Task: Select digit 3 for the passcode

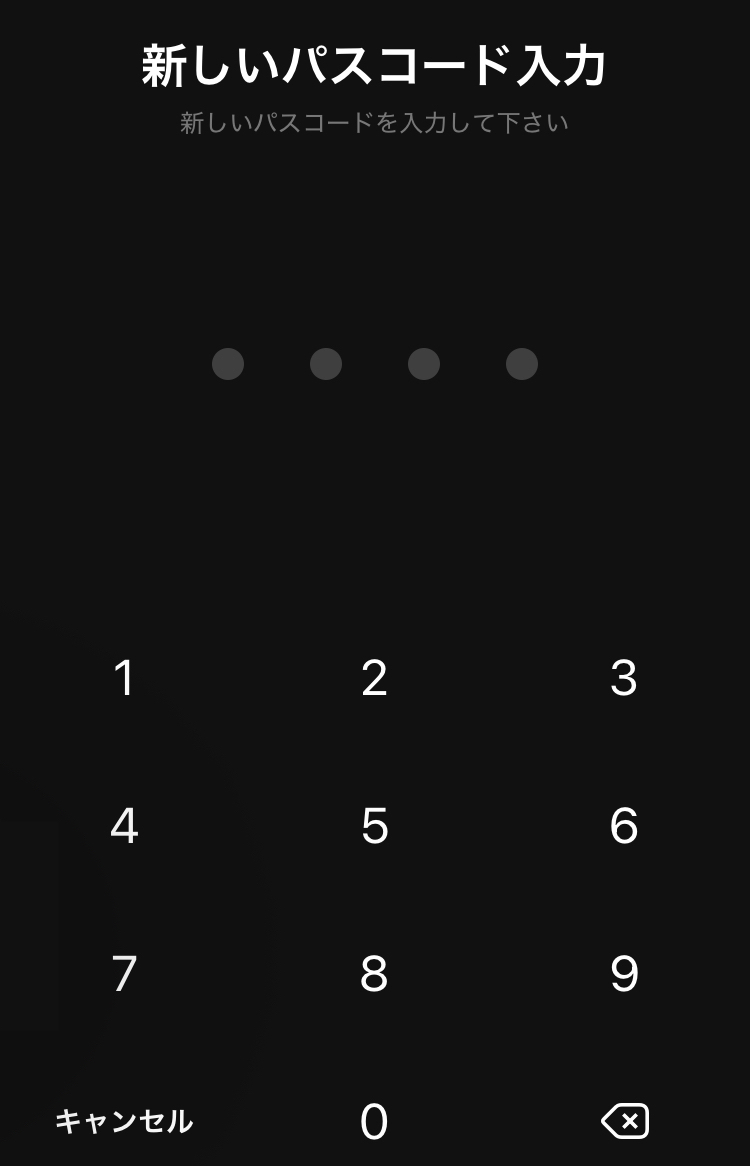Action: click(624, 678)
